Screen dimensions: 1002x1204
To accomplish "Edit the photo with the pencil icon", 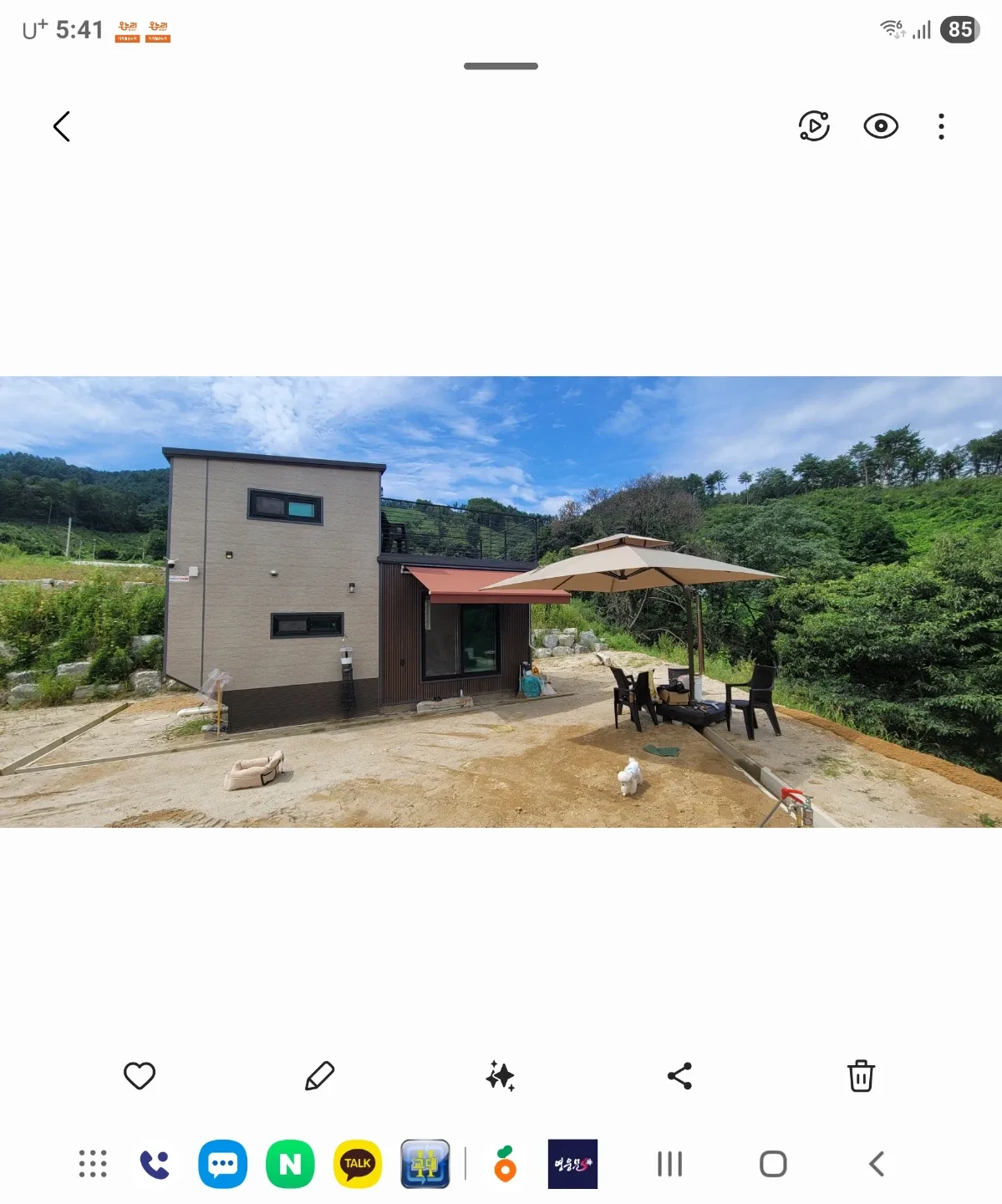I will click(x=320, y=1076).
